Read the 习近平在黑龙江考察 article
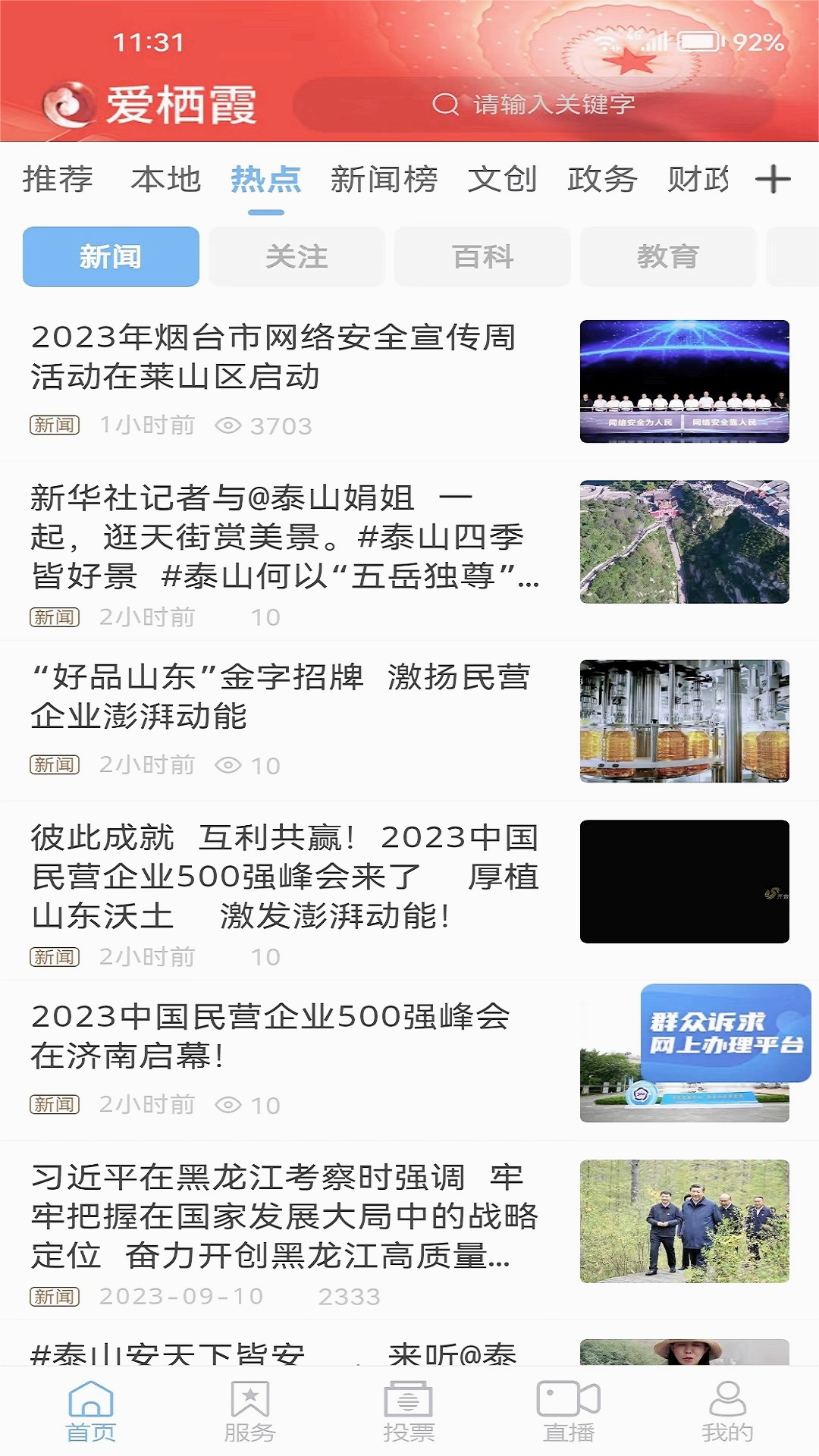The height and width of the screenshot is (1456, 819). [x=284, y=1216]
